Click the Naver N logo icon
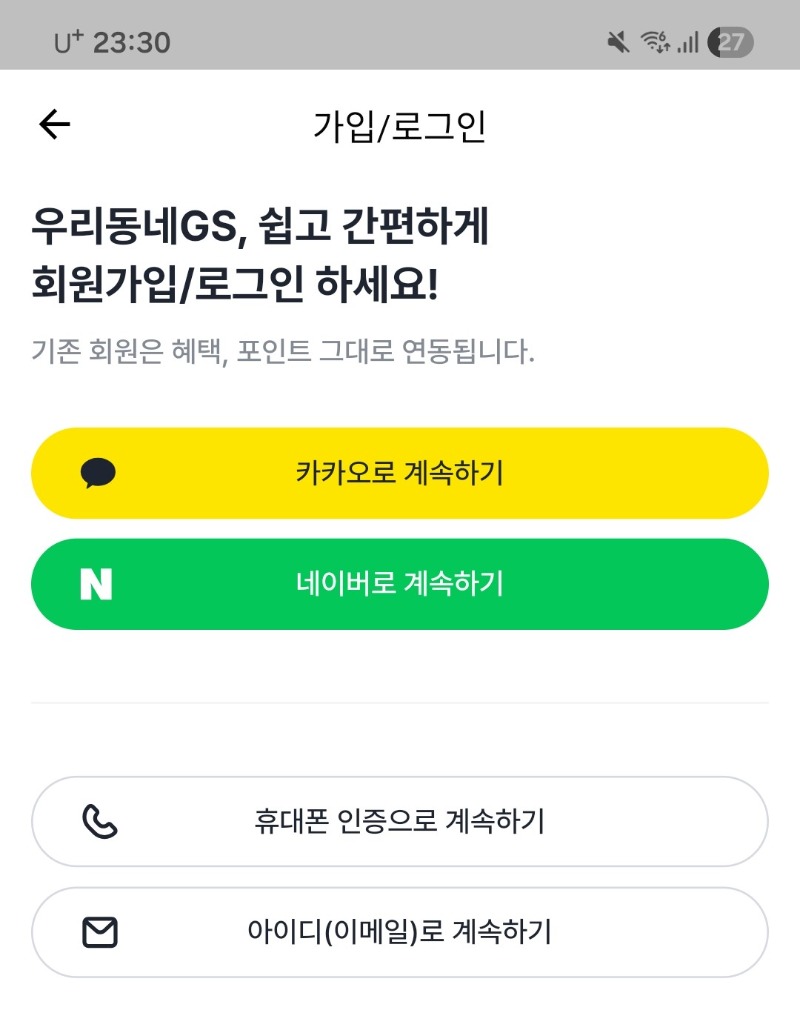 (x=98, y=584)
